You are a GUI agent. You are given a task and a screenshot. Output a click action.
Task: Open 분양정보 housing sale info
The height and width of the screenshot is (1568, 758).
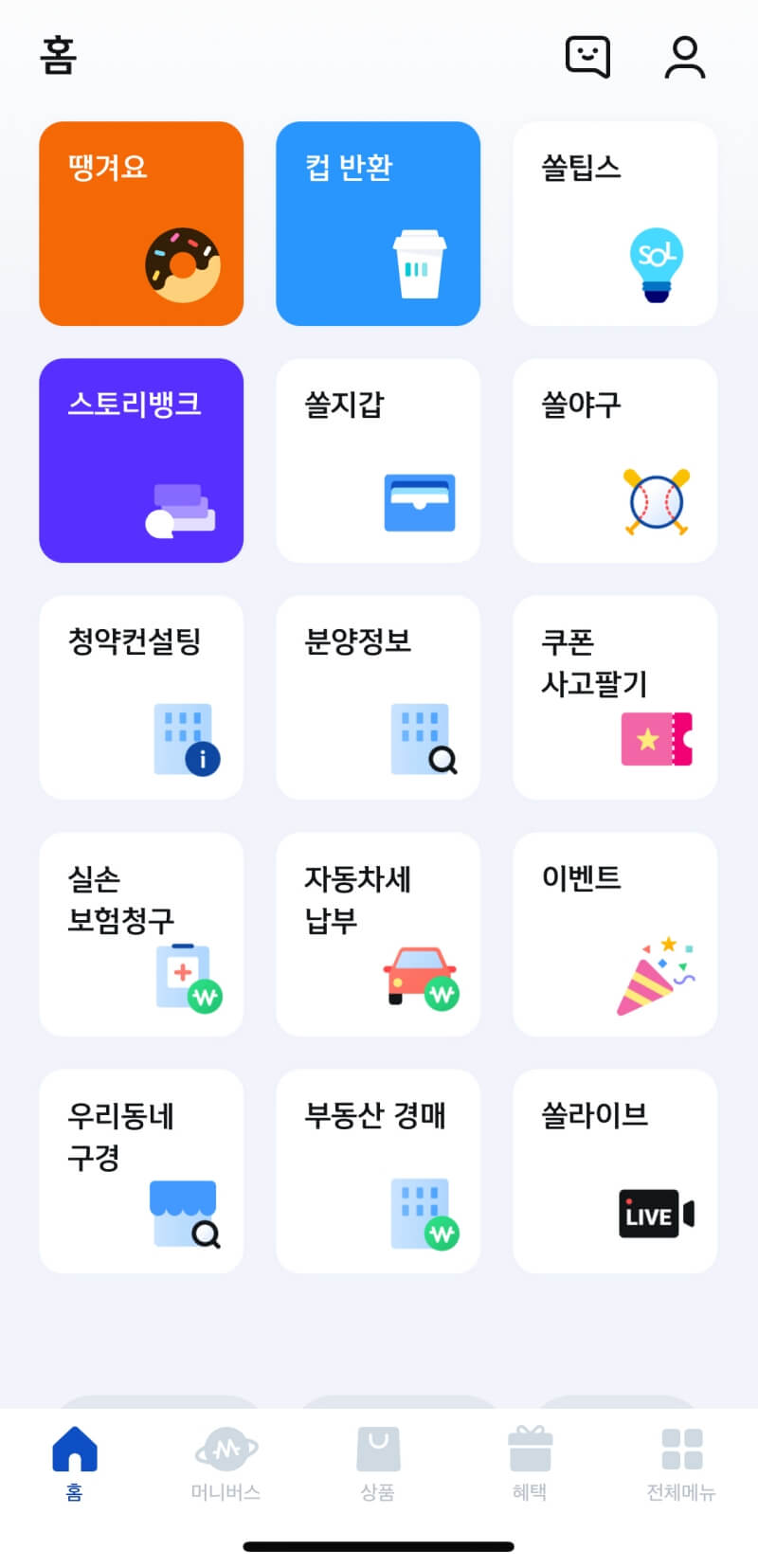pyautogui.click(x=377, y=696)
